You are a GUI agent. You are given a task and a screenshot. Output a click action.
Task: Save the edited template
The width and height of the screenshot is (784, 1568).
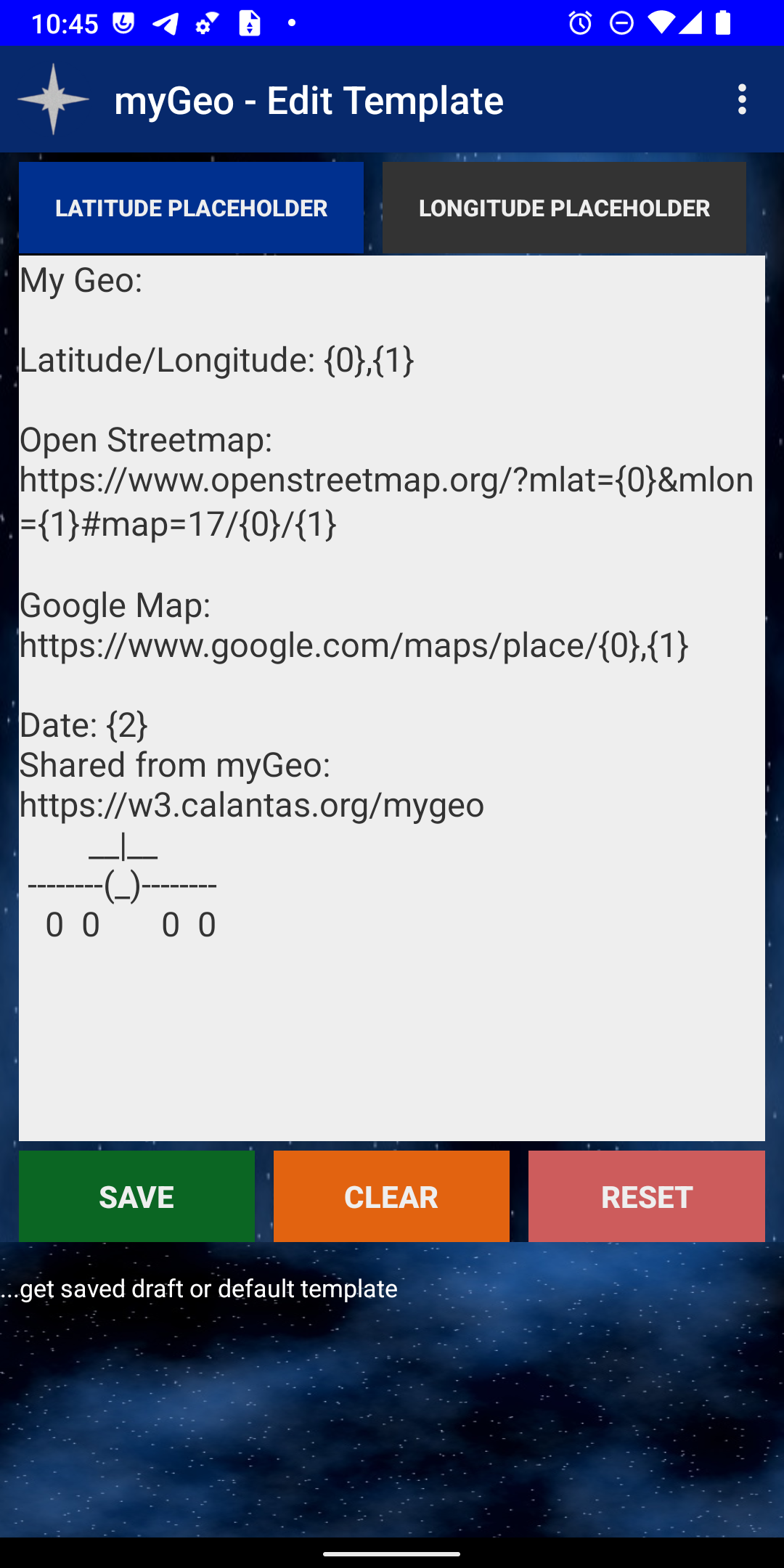[136, 1196]
